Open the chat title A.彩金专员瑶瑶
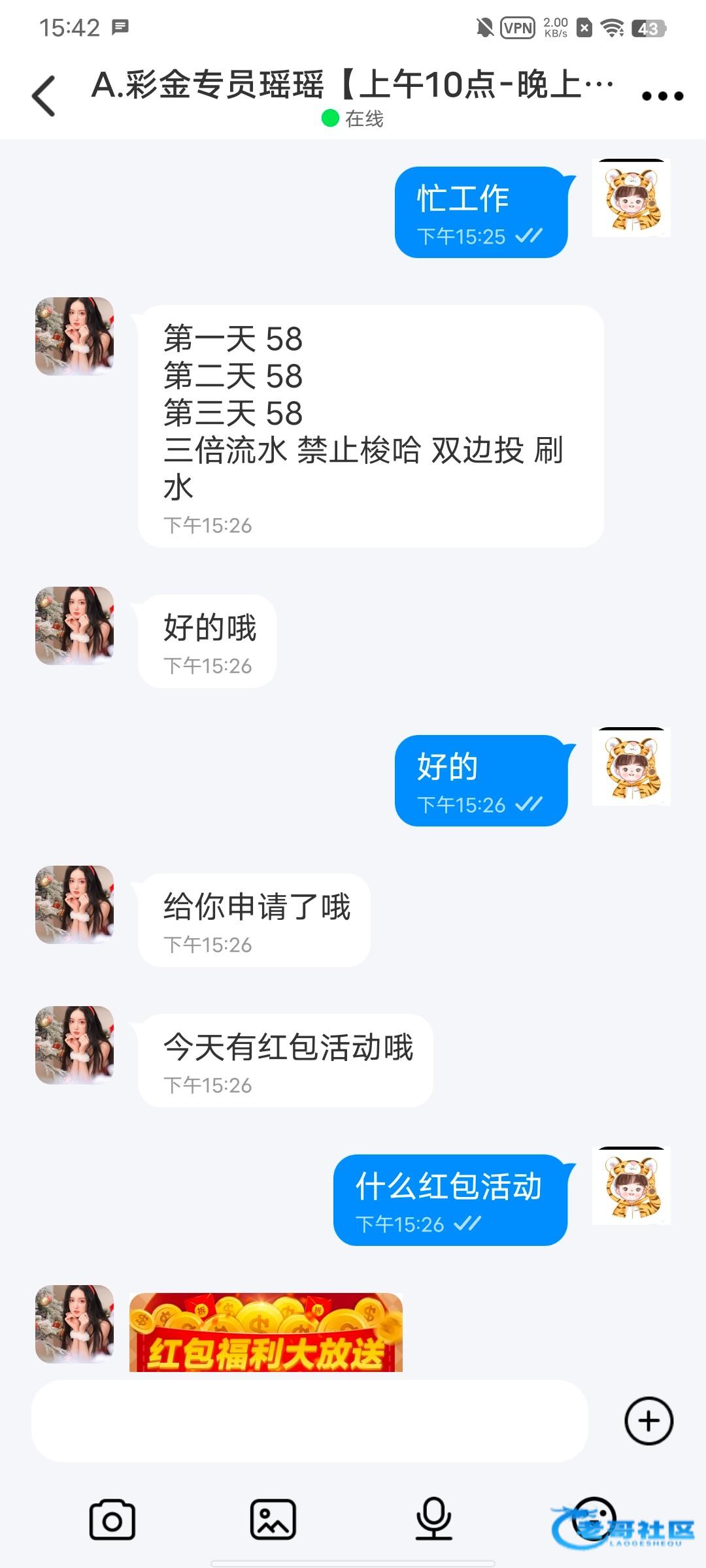Viewport: 706px width, 1568px height. coord(353,85)
